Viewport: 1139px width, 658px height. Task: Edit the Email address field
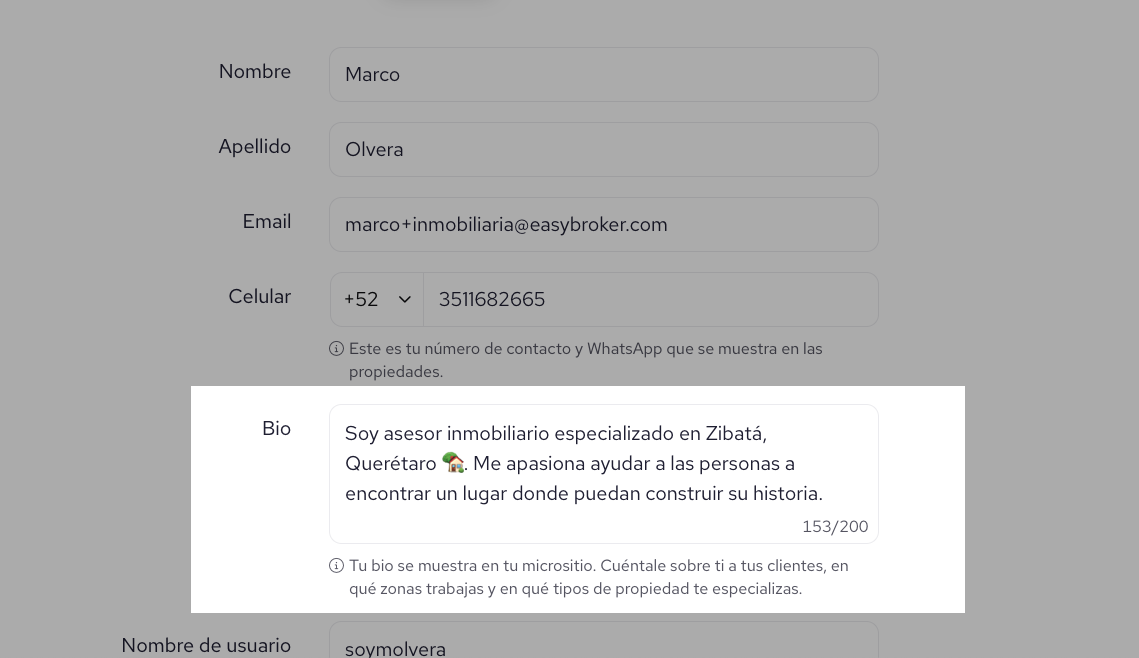pos(603,225)
